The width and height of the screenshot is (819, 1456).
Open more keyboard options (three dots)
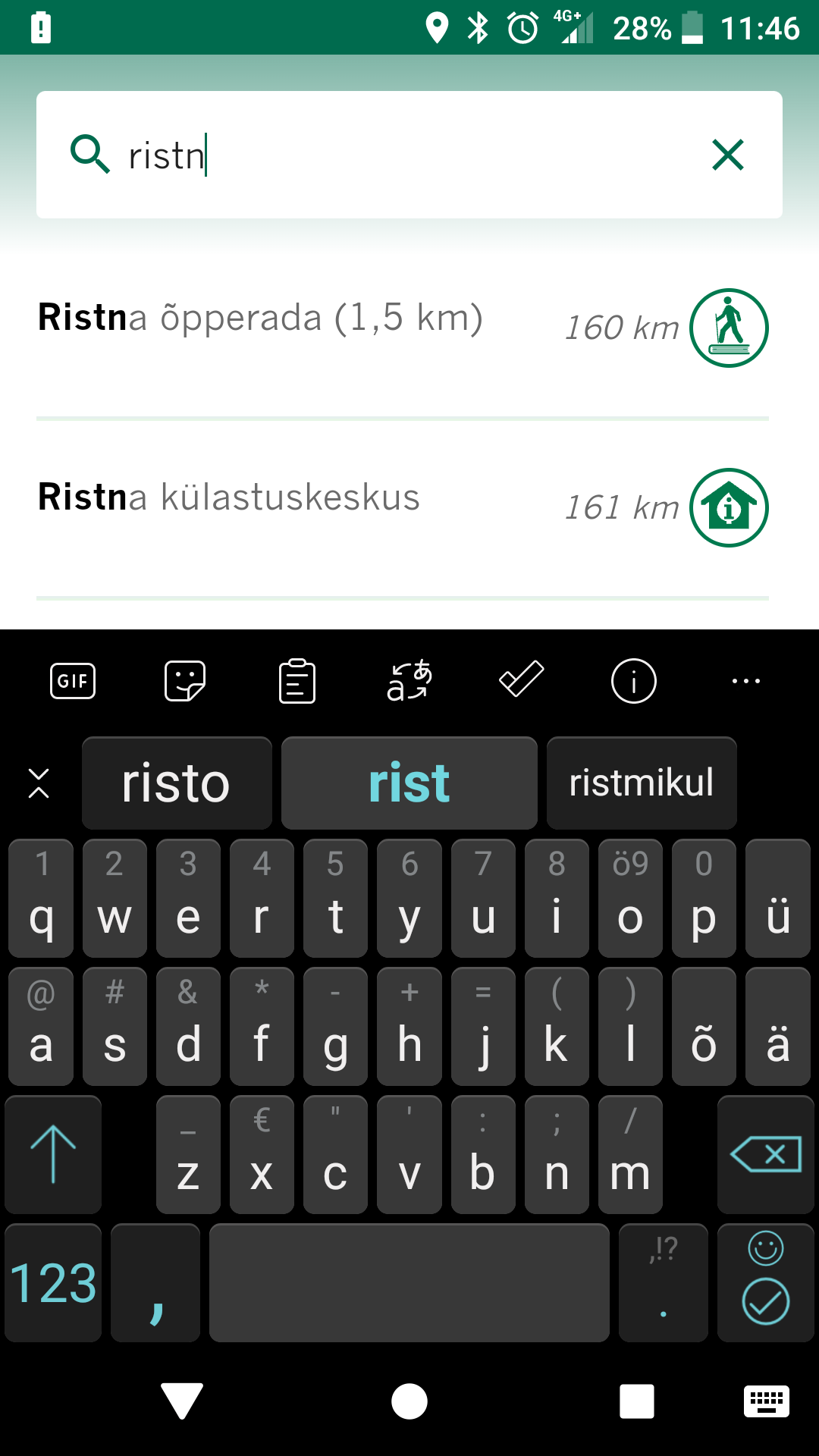(x=746, y=681)
